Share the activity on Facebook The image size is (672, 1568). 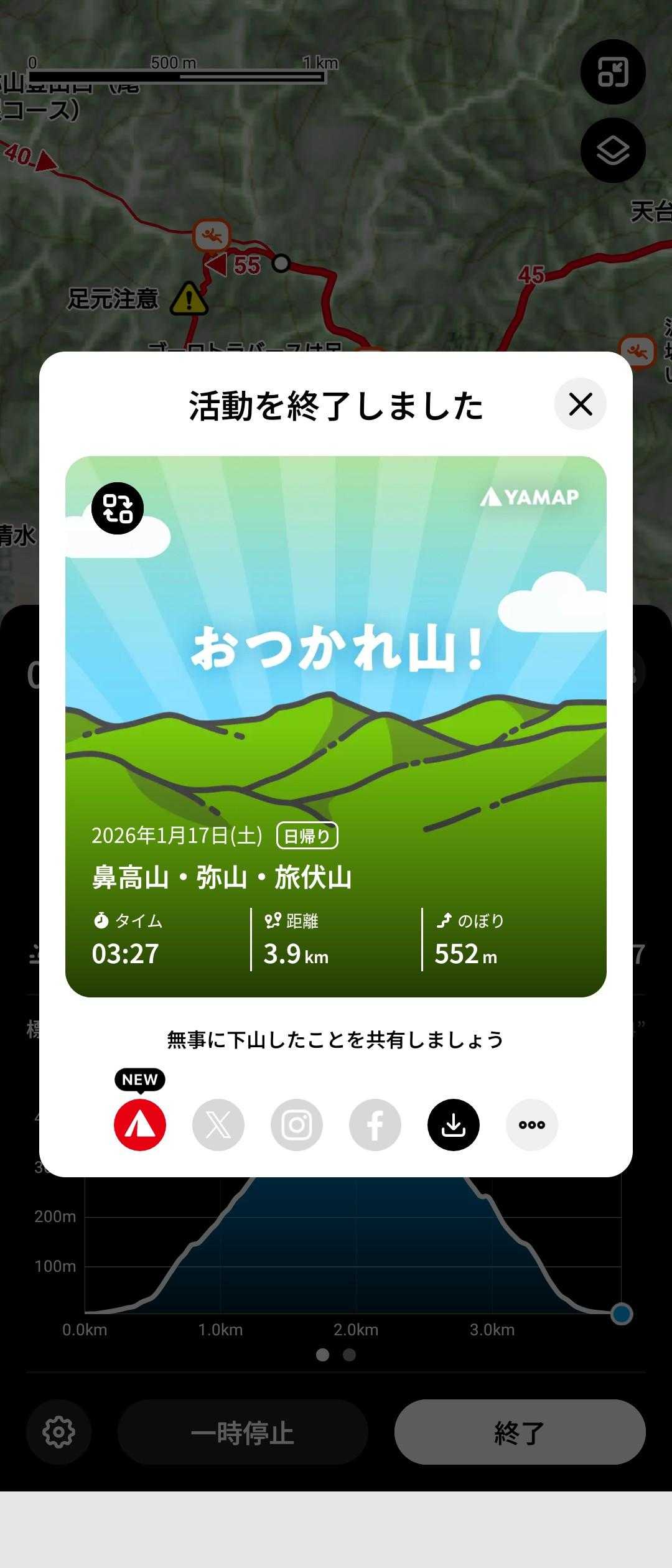point(375,1124)
